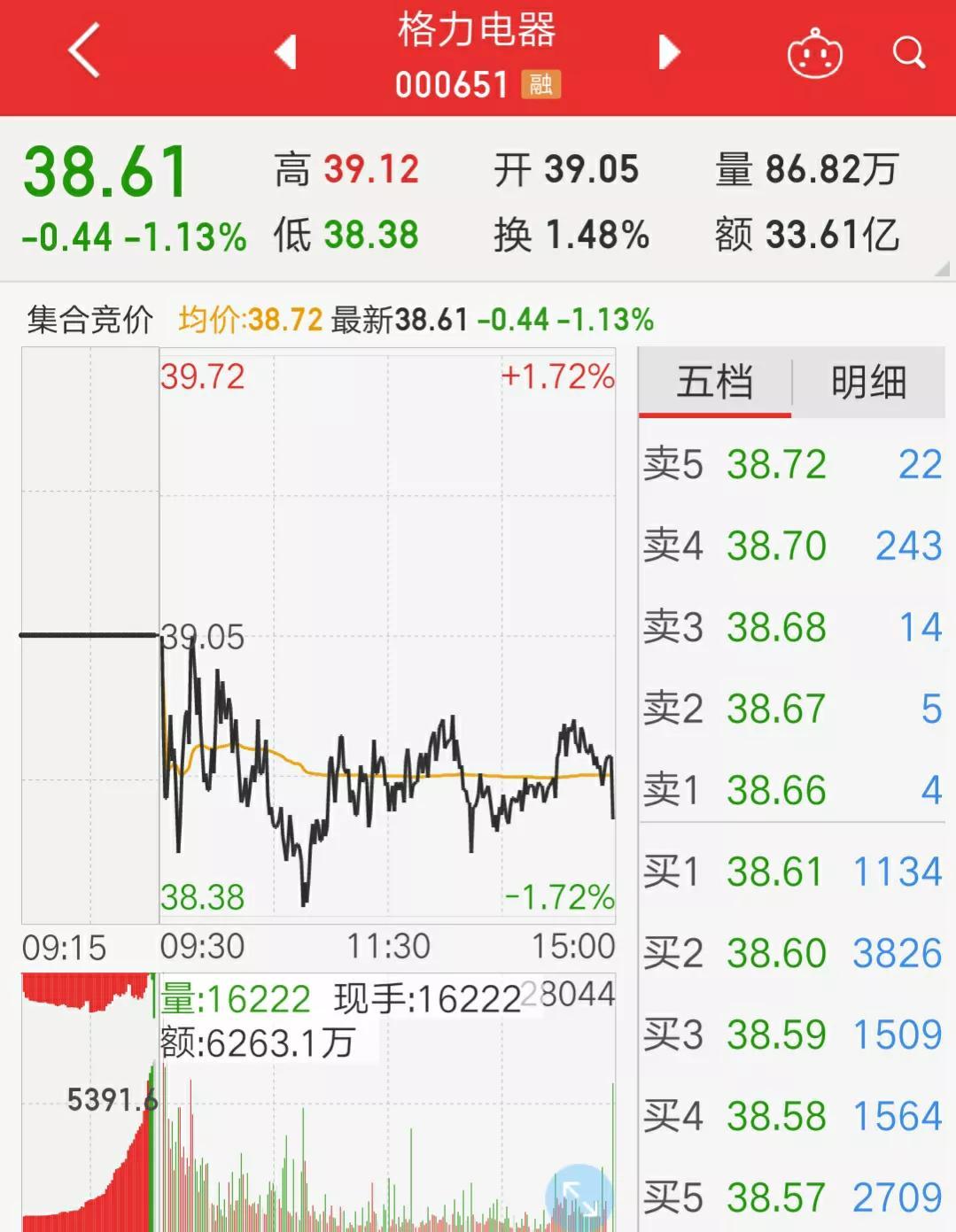The image size is (956, 1232).
Task: Expand the quote details corner arrow
Action: coord(941,269)
